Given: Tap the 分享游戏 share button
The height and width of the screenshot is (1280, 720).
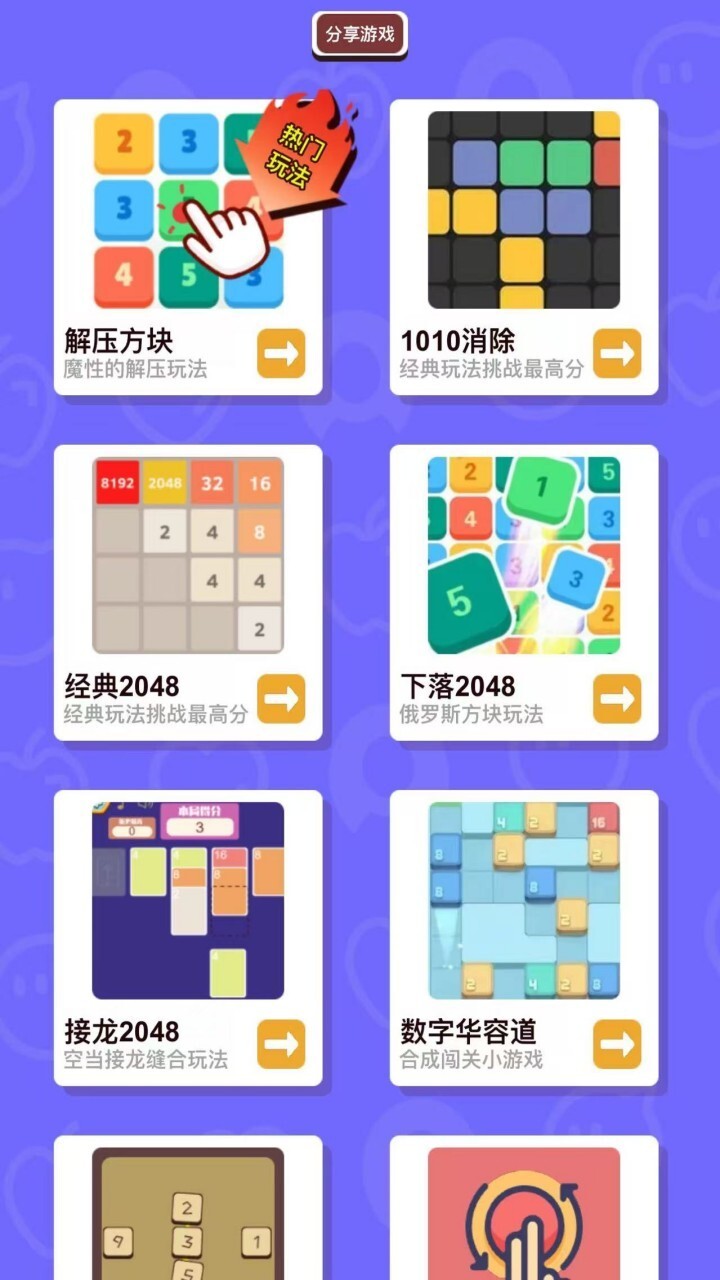Looking at the screenshot, I should click(x=360, y=35).
